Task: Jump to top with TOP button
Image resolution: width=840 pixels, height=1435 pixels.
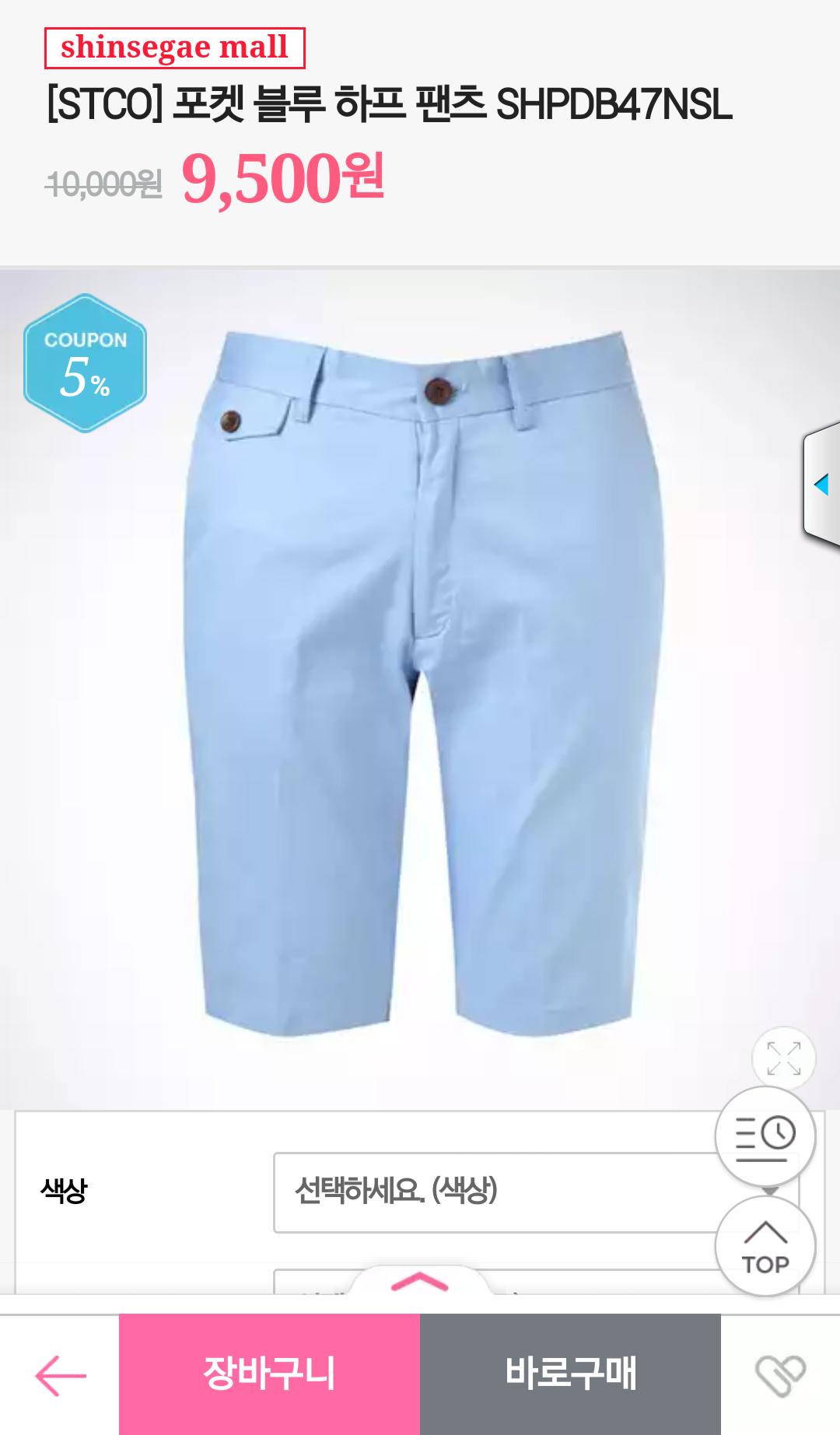Action: click(x=765, y=1246)
